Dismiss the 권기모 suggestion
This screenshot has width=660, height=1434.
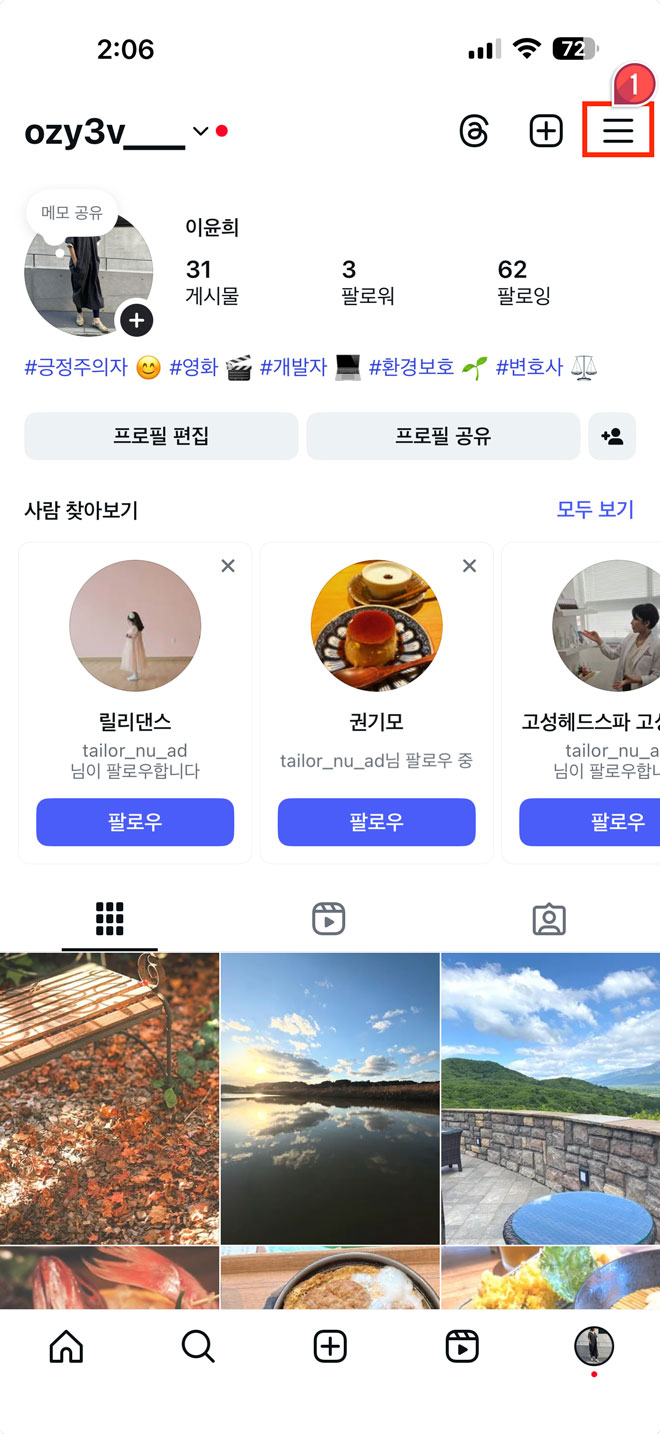coord(469,566)
